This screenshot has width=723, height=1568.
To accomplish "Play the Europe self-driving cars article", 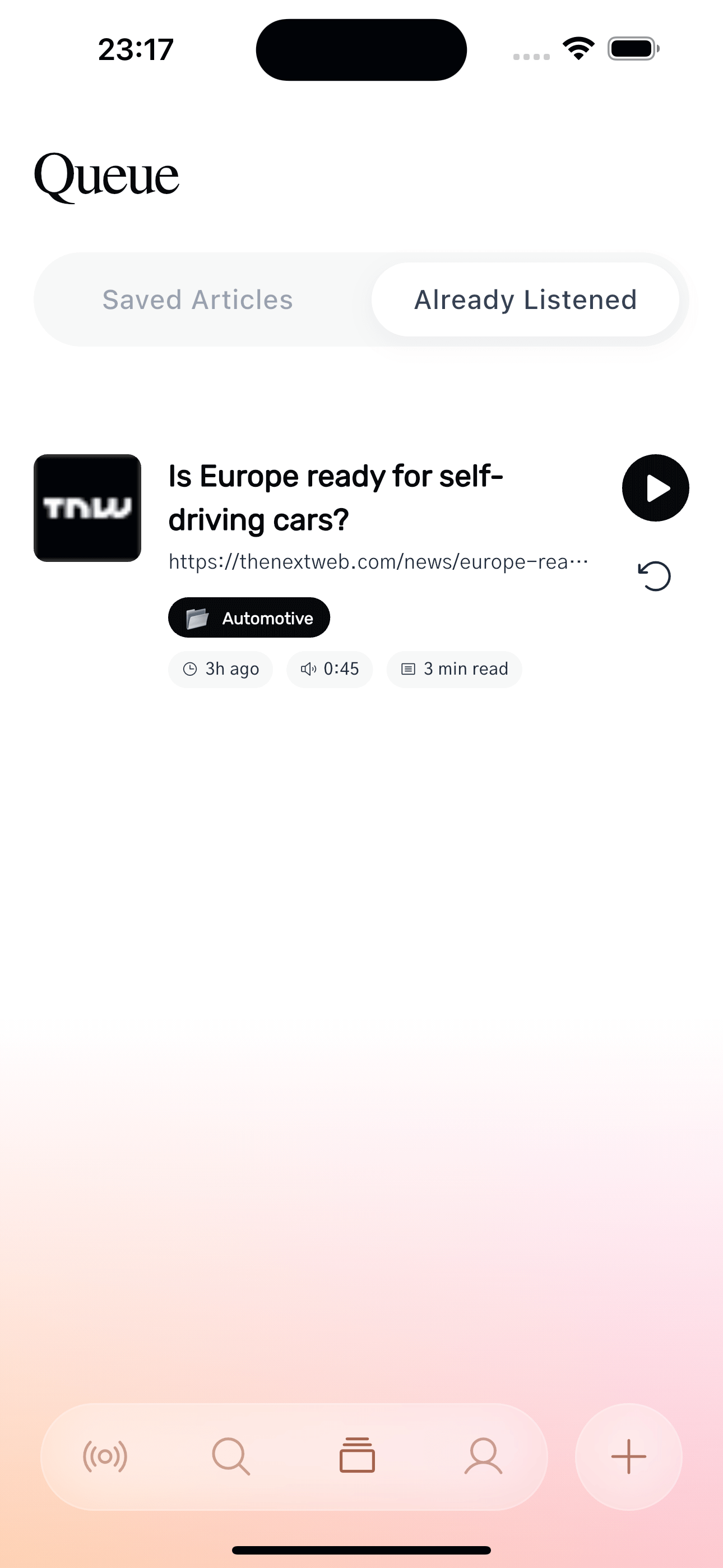I will [655, 487].
